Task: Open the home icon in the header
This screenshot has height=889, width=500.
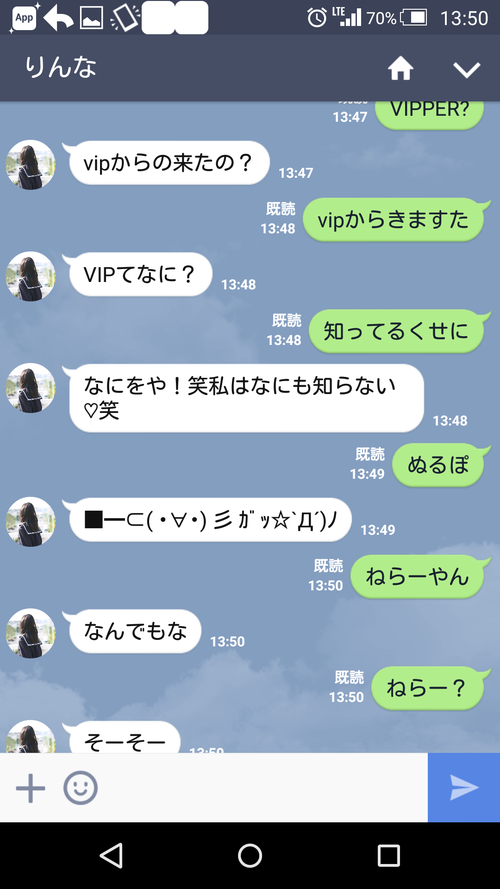Action: pos(400,69)
